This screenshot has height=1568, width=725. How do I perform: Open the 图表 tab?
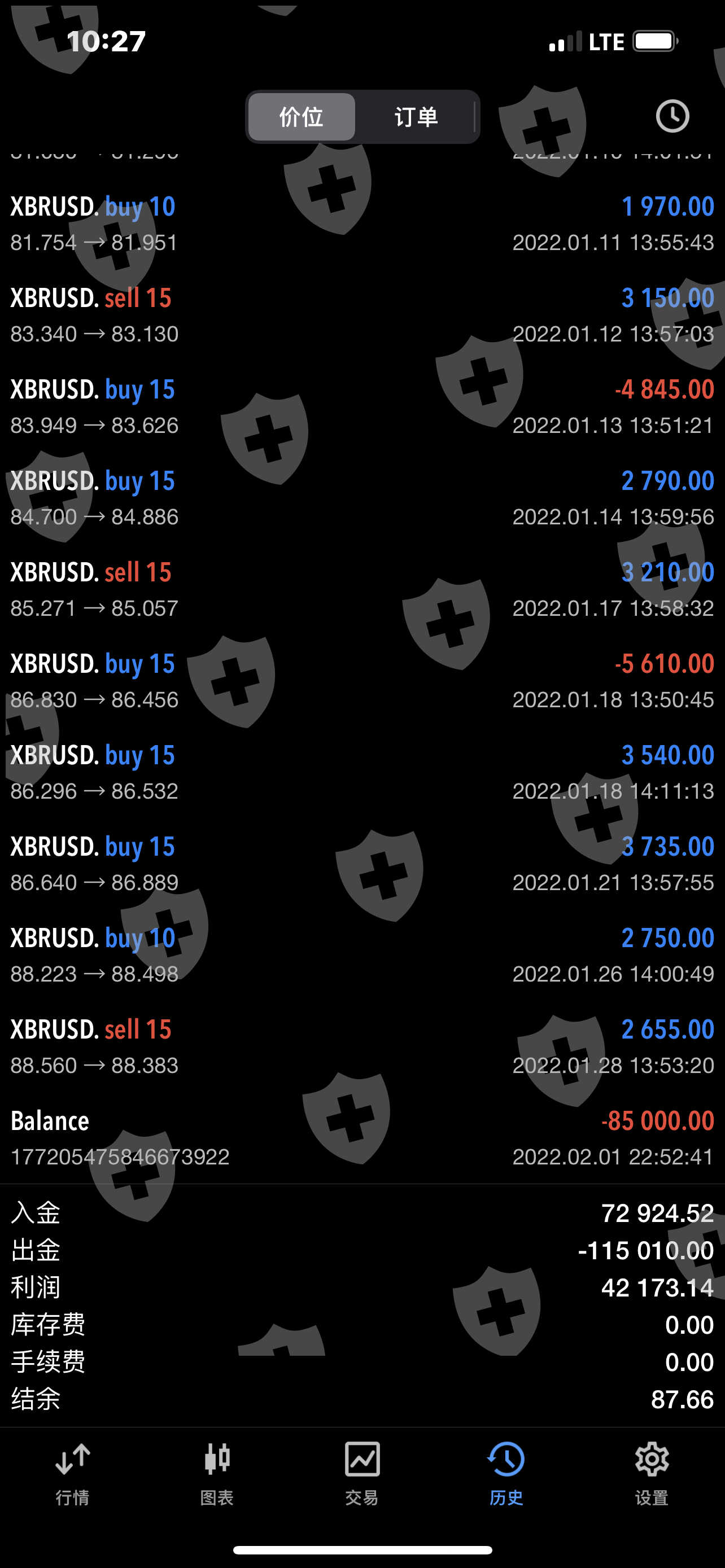[217, 1474]
